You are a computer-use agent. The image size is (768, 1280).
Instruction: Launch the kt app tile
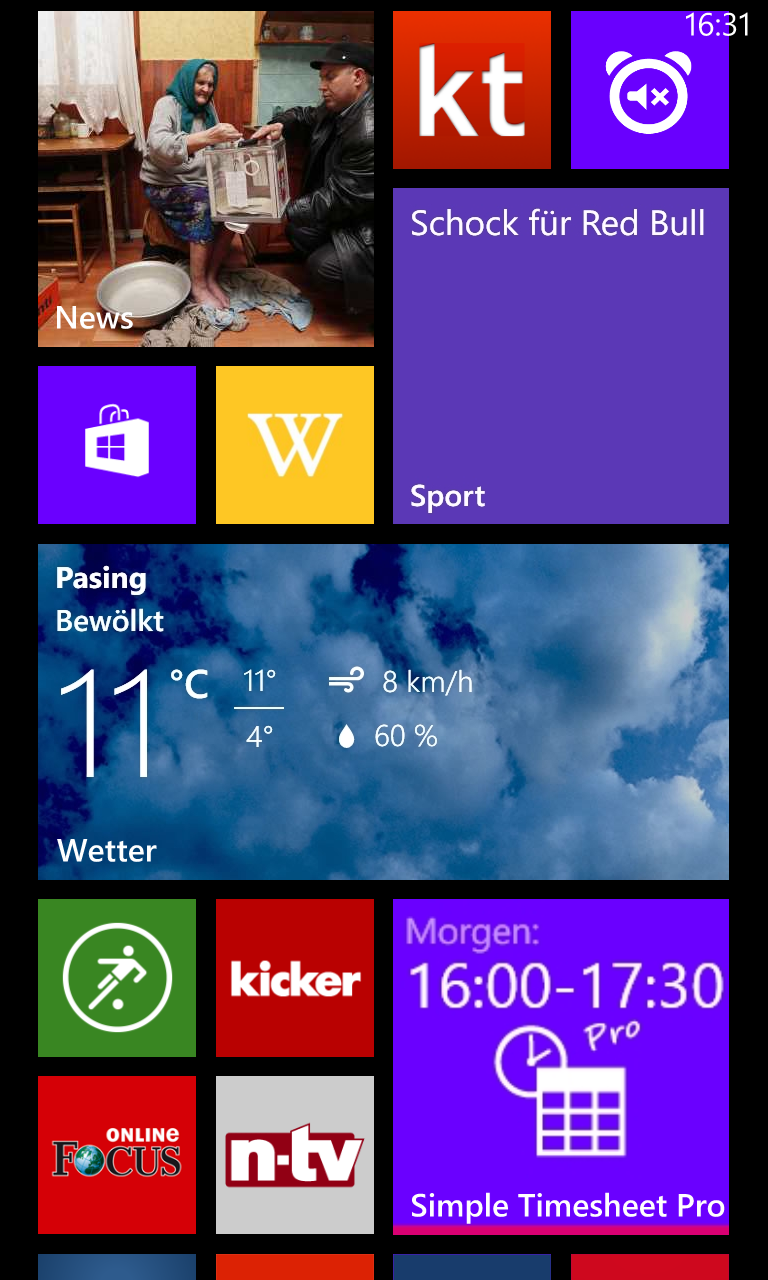click(x=472, y=90)
